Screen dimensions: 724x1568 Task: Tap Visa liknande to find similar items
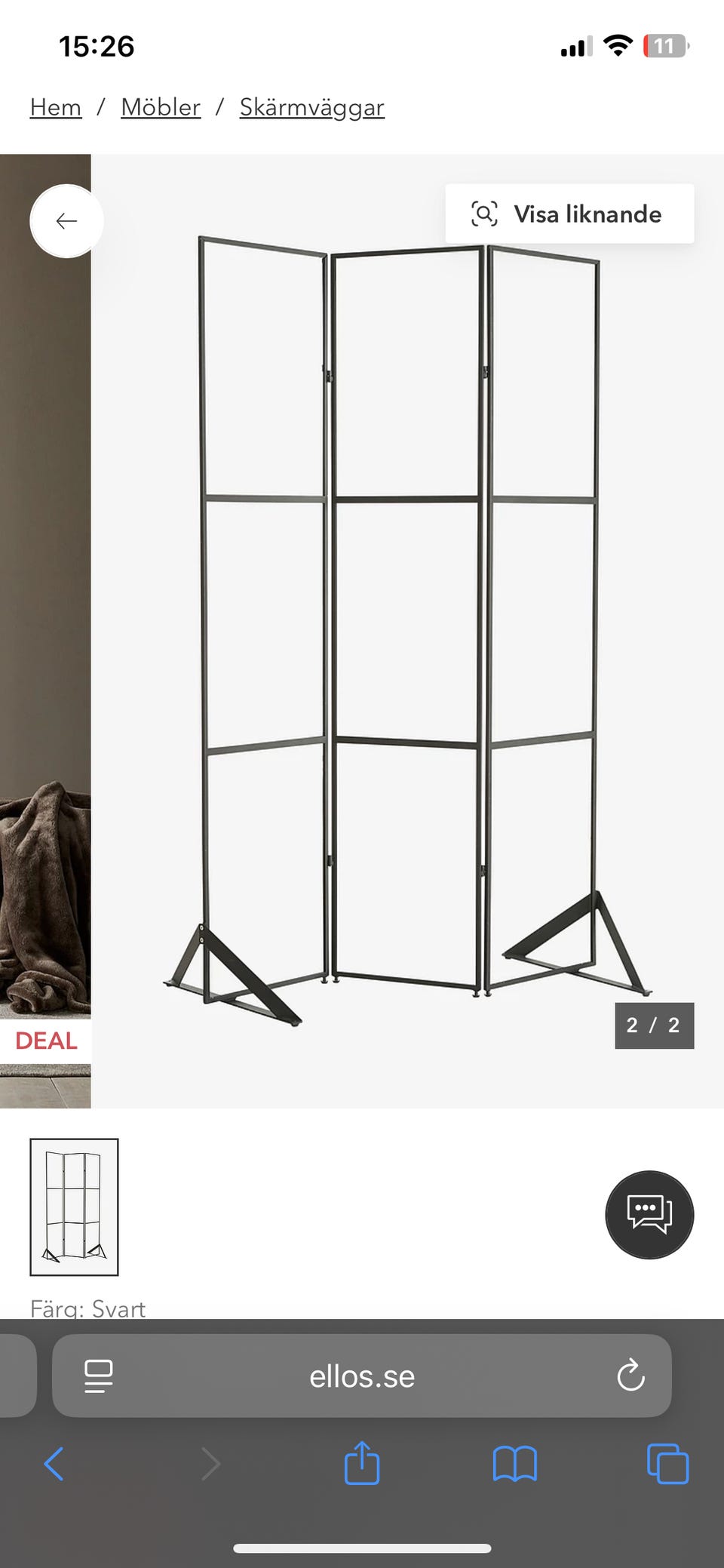click(569, 214)
